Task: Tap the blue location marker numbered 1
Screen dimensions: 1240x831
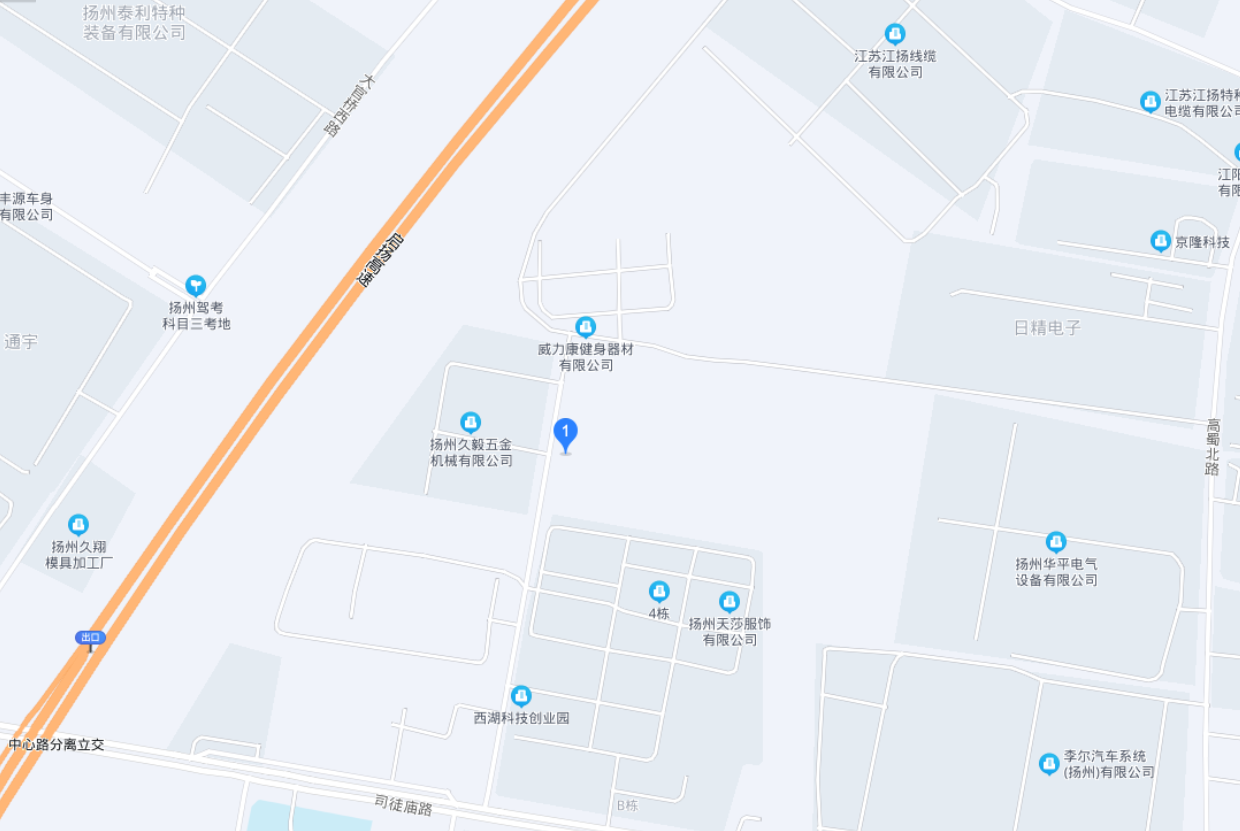Action: click(566, 434)
